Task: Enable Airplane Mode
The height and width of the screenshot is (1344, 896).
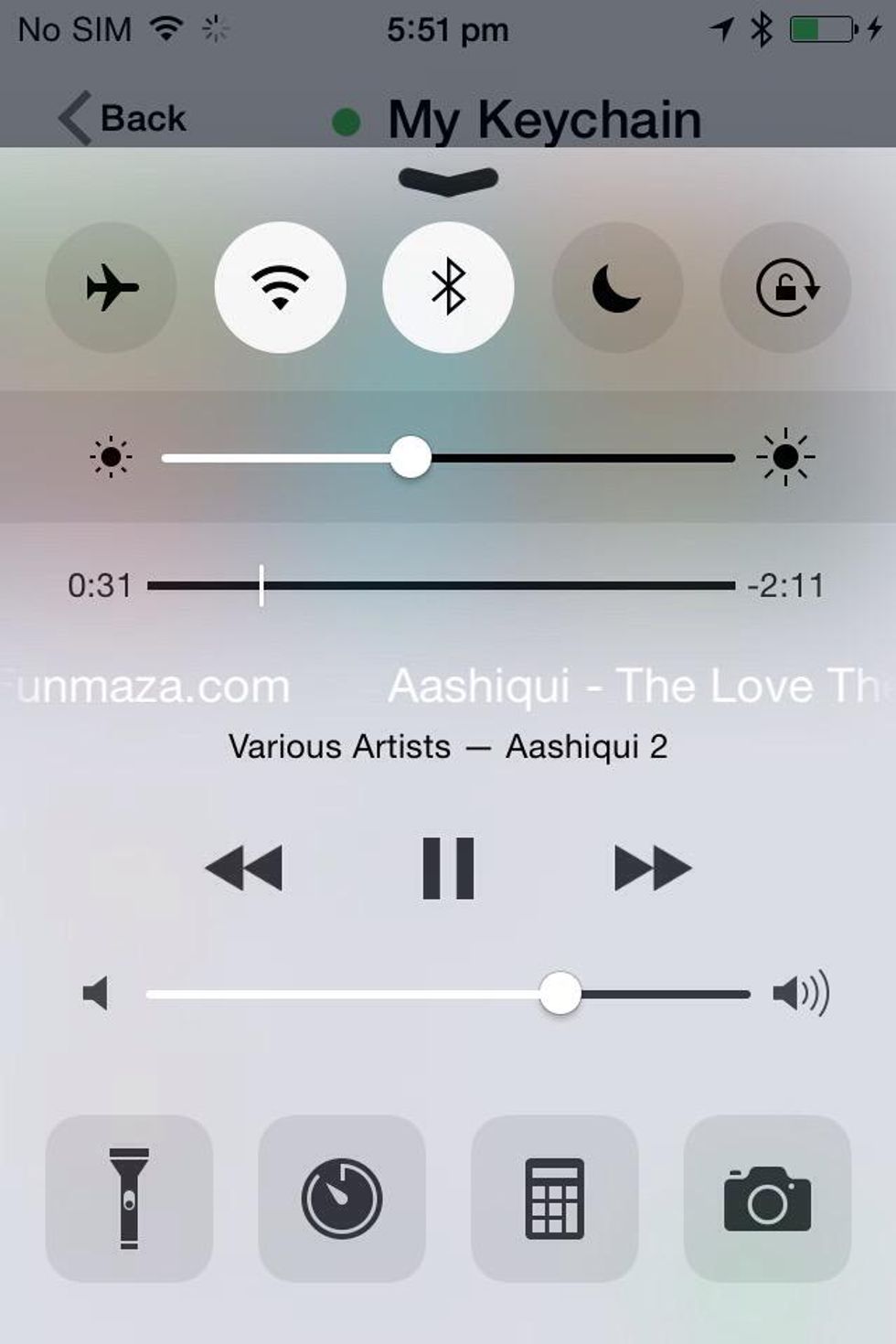Action: point(111,287)
